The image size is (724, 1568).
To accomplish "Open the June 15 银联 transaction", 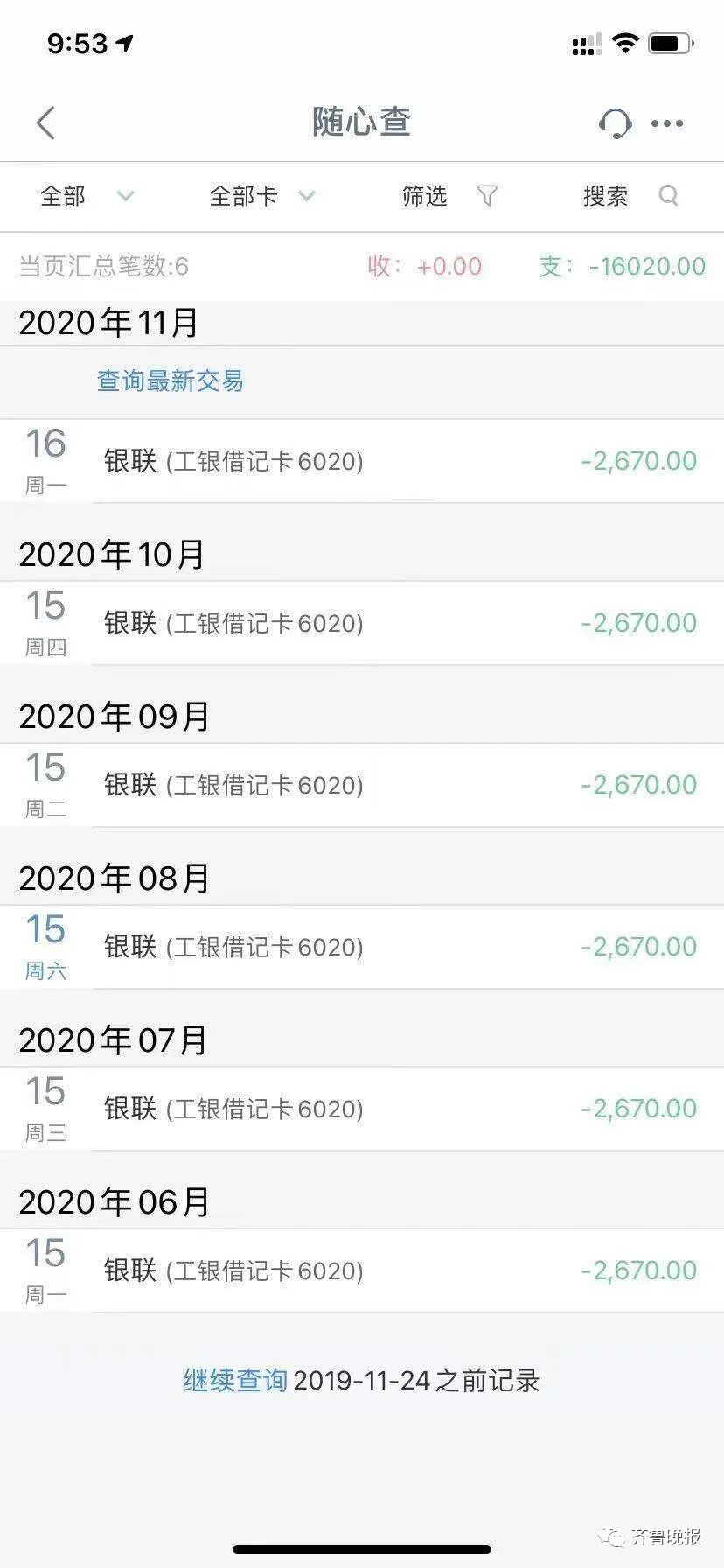I will [x=362, y=1270].
